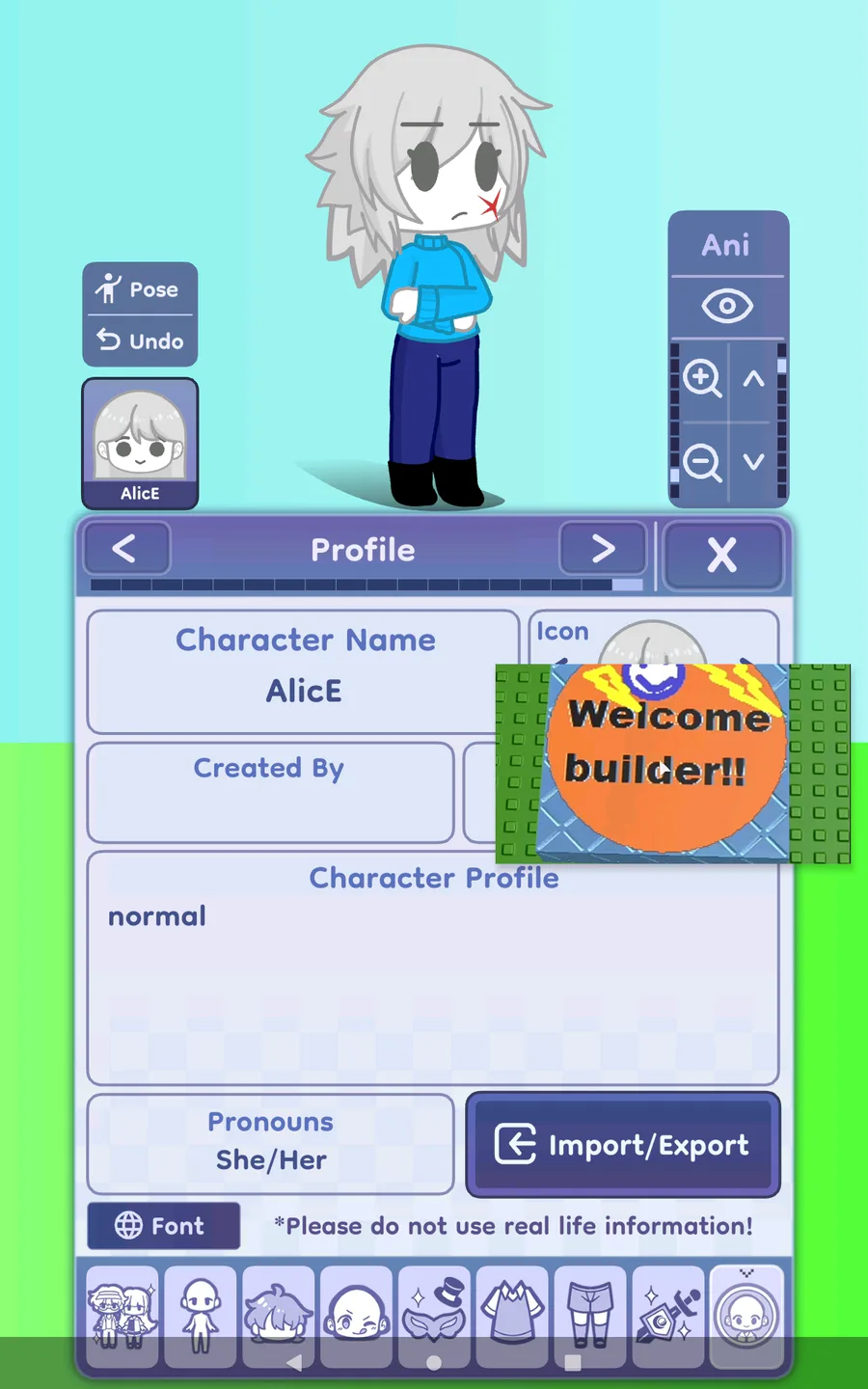868x1389 pixels.
Task: Change the Font
Action: [163, 1226]
